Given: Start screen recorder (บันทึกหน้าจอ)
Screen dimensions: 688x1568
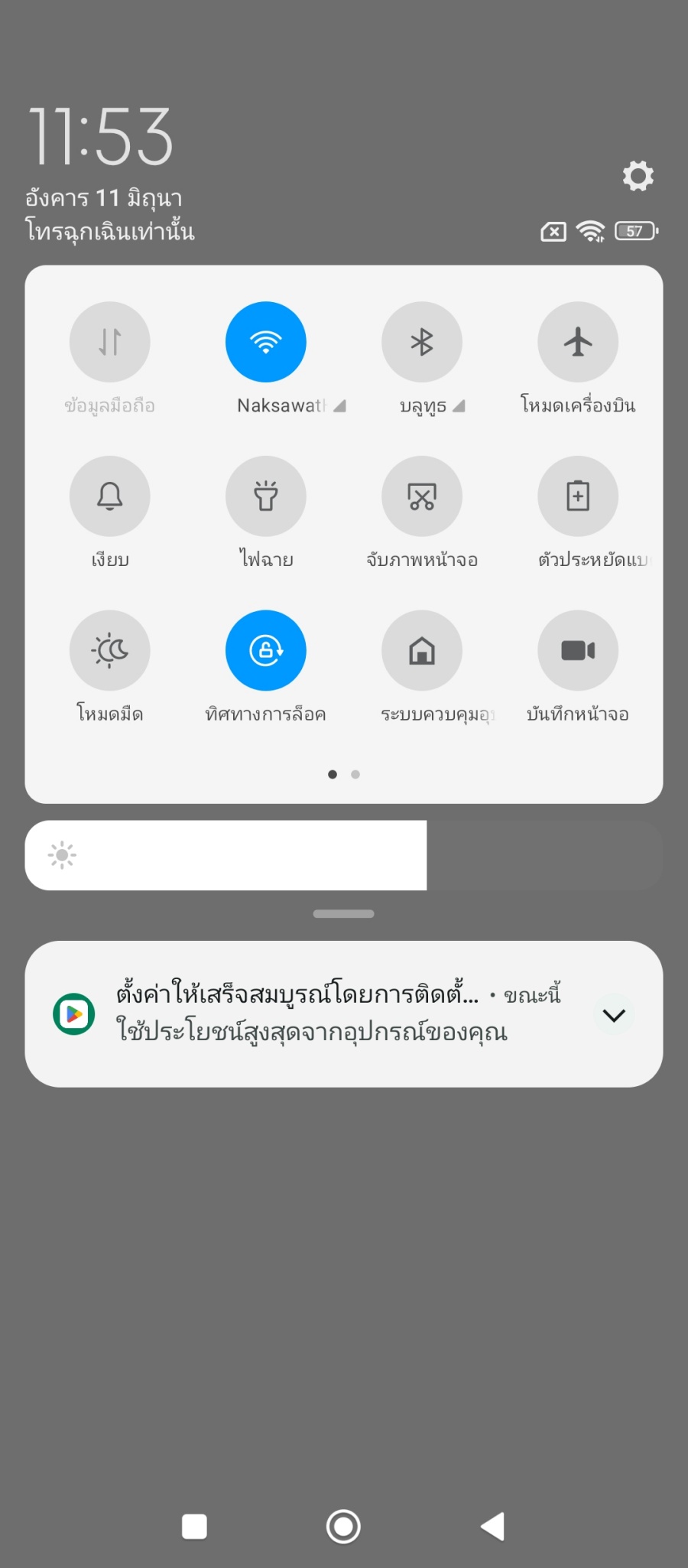Looking at the screenshot, I should 577,651.
